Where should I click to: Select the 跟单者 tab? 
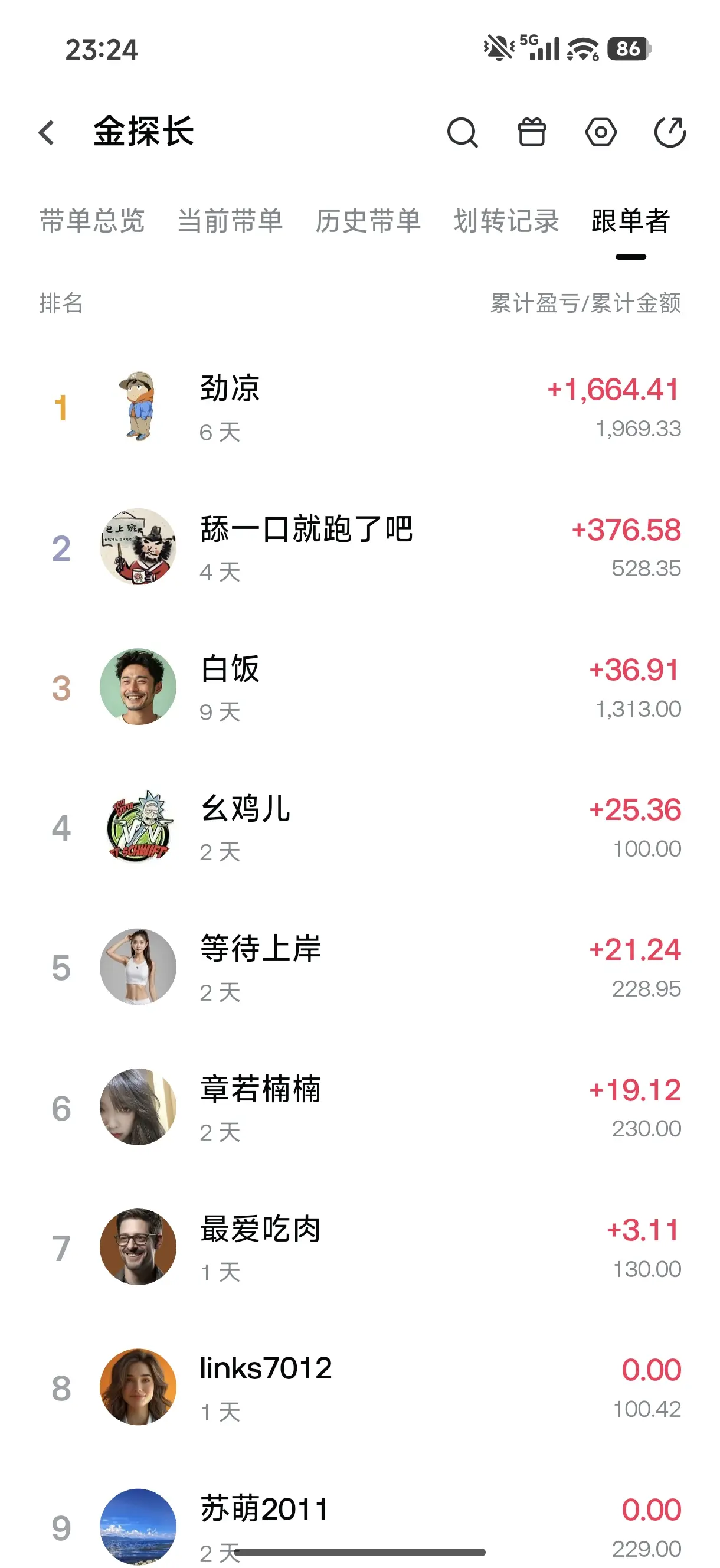[x=630, y=220]
